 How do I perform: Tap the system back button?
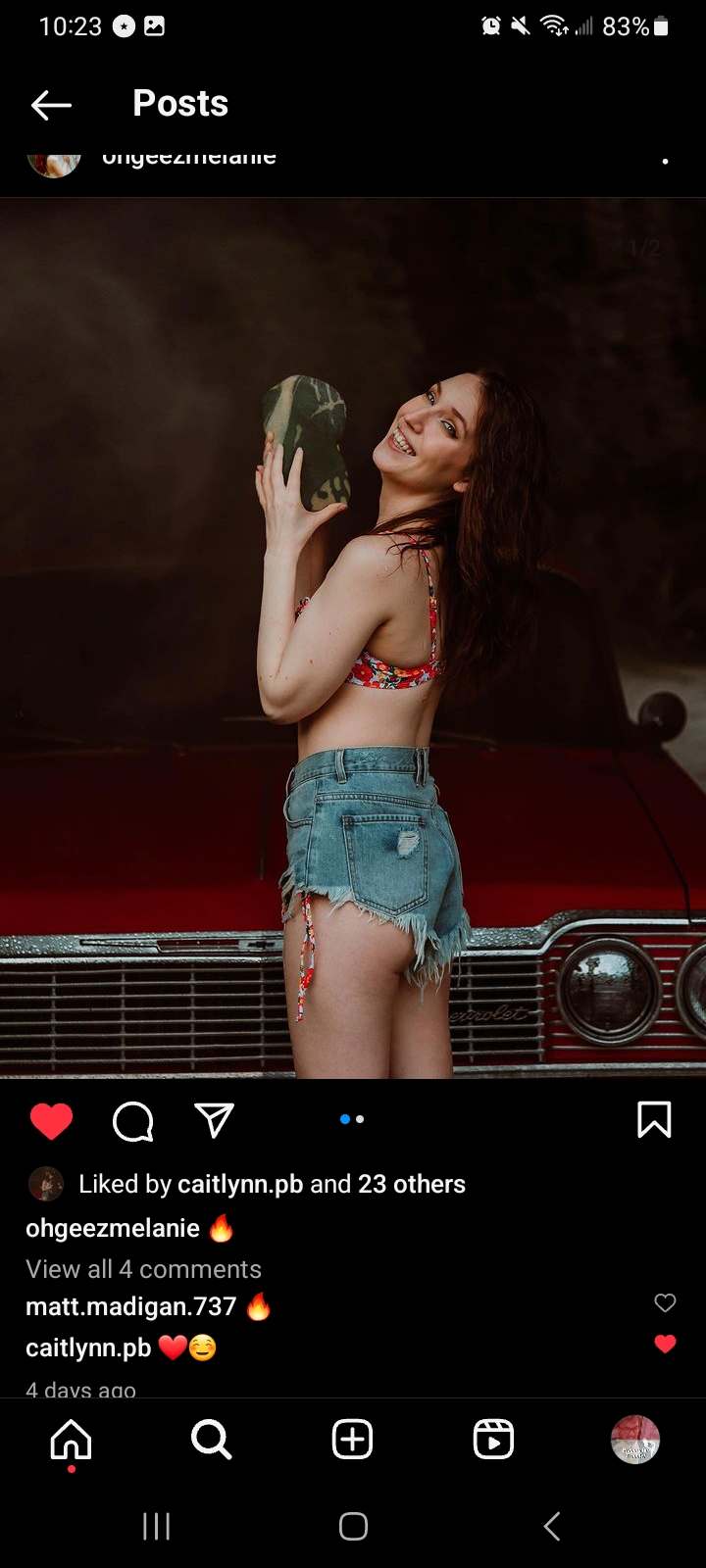(x=552, y=1526)
